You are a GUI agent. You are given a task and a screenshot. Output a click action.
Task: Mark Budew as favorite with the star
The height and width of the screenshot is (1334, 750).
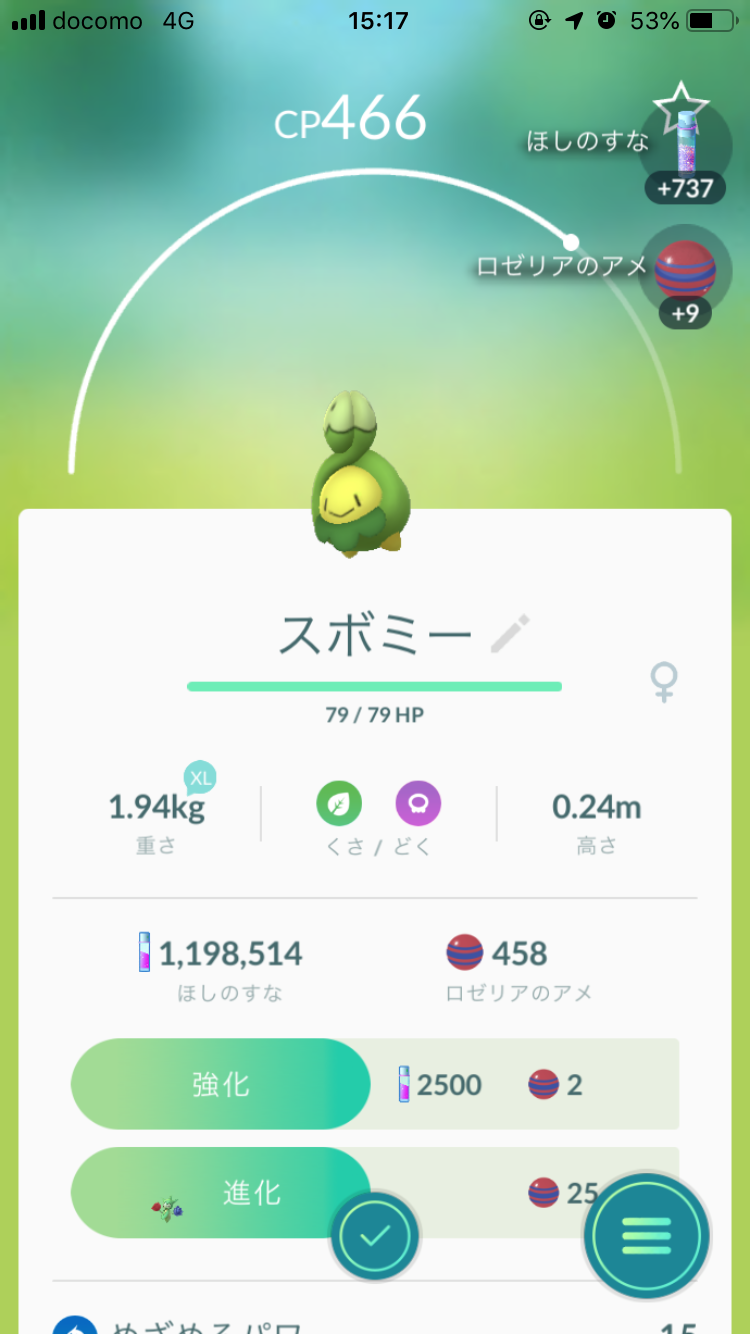[681, 104]
